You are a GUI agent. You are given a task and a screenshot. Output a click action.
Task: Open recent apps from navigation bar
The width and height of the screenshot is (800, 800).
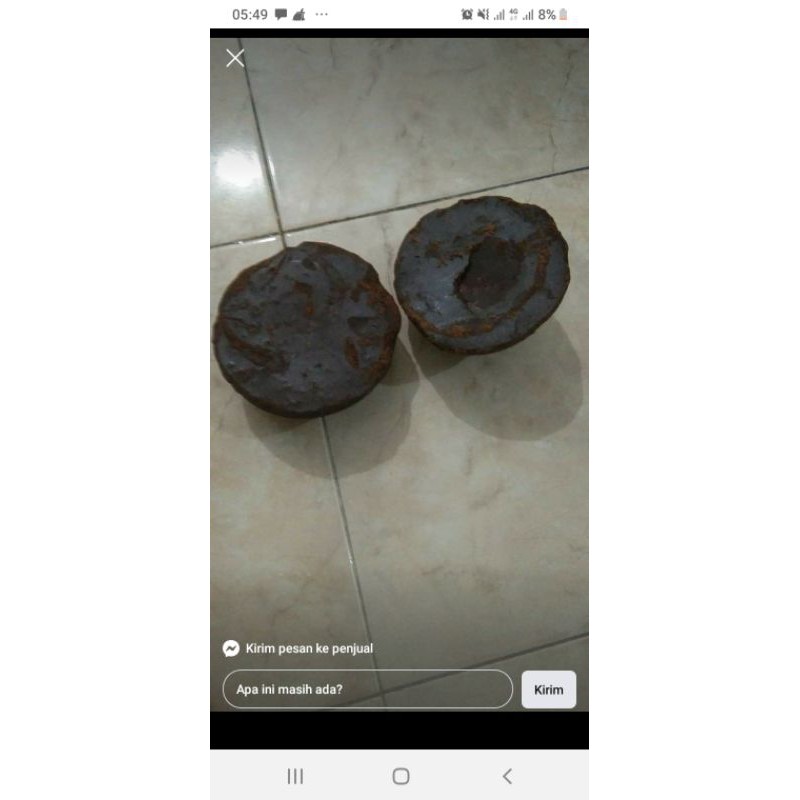(x=295, y=776)
